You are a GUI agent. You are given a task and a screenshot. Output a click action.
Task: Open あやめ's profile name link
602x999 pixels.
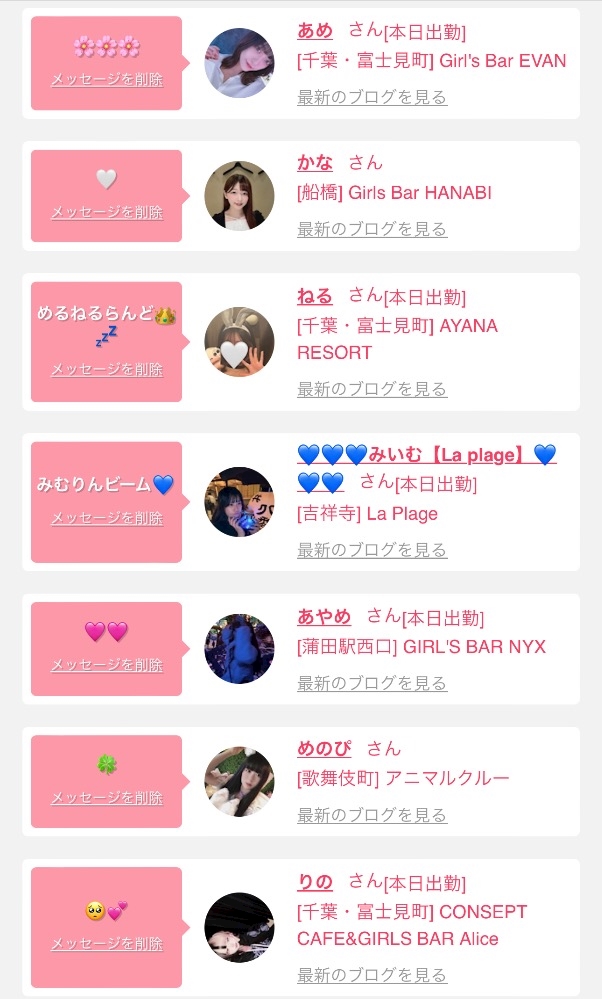(x=324, y=617)
